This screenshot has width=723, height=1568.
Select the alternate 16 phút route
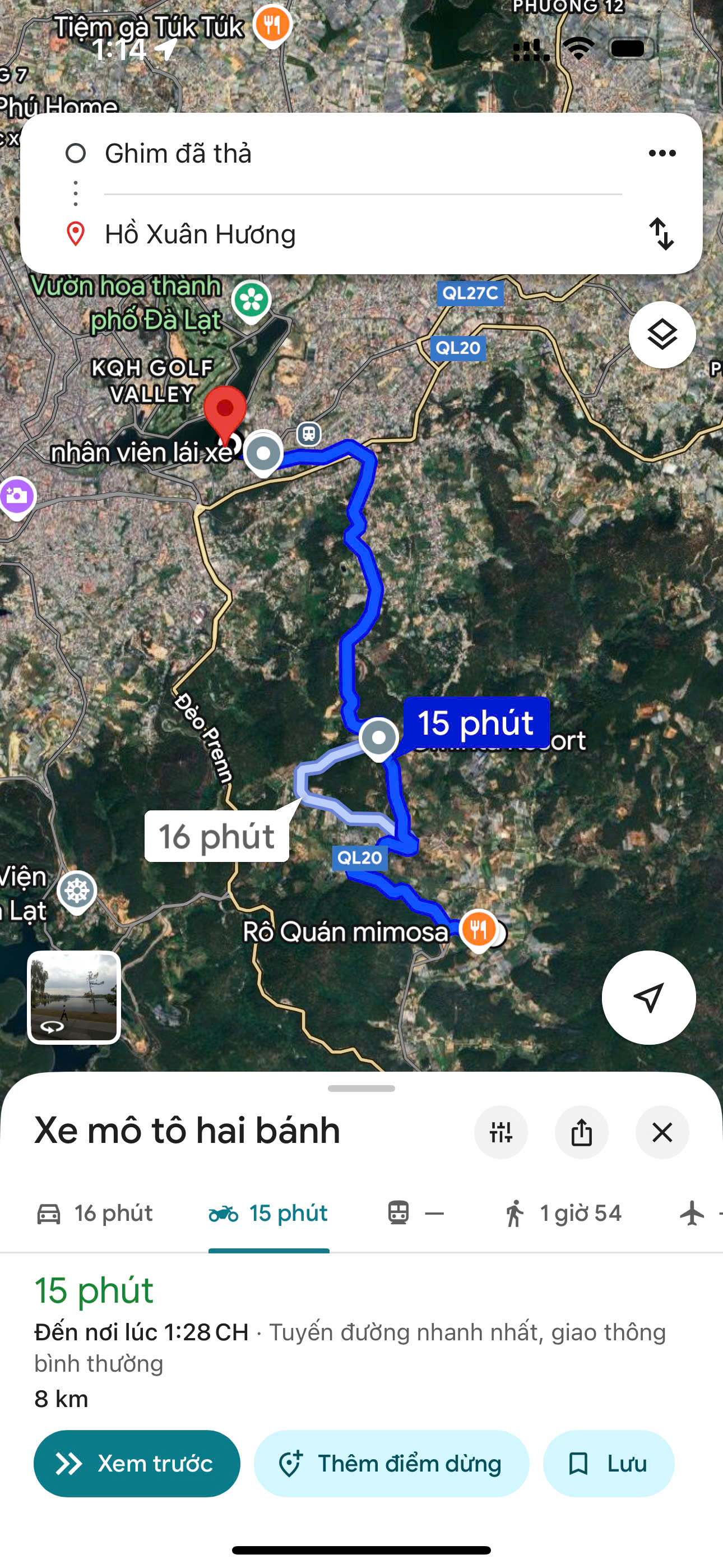coord(217,836)
